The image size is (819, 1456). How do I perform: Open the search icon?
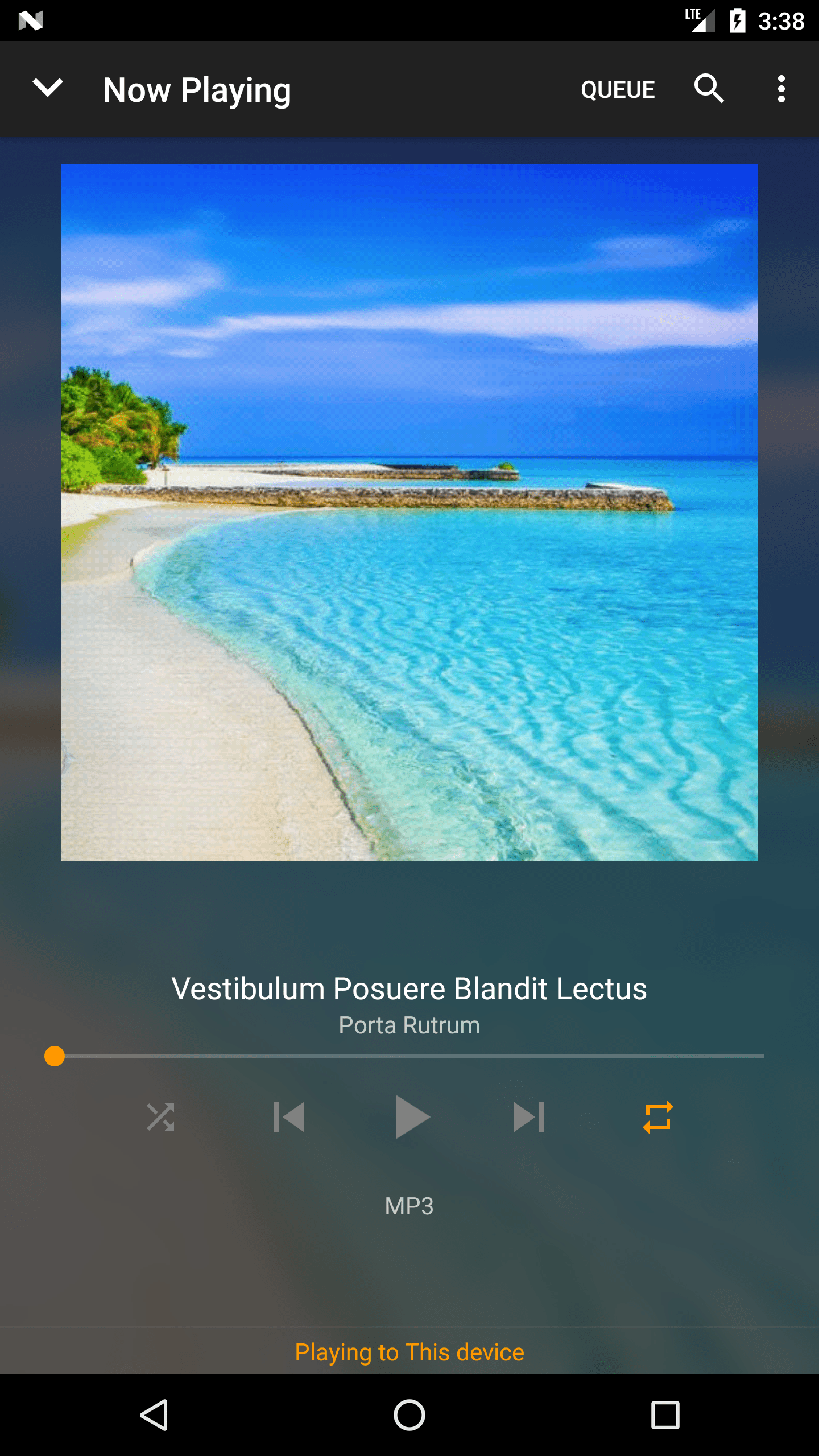[x=709, y=89]
